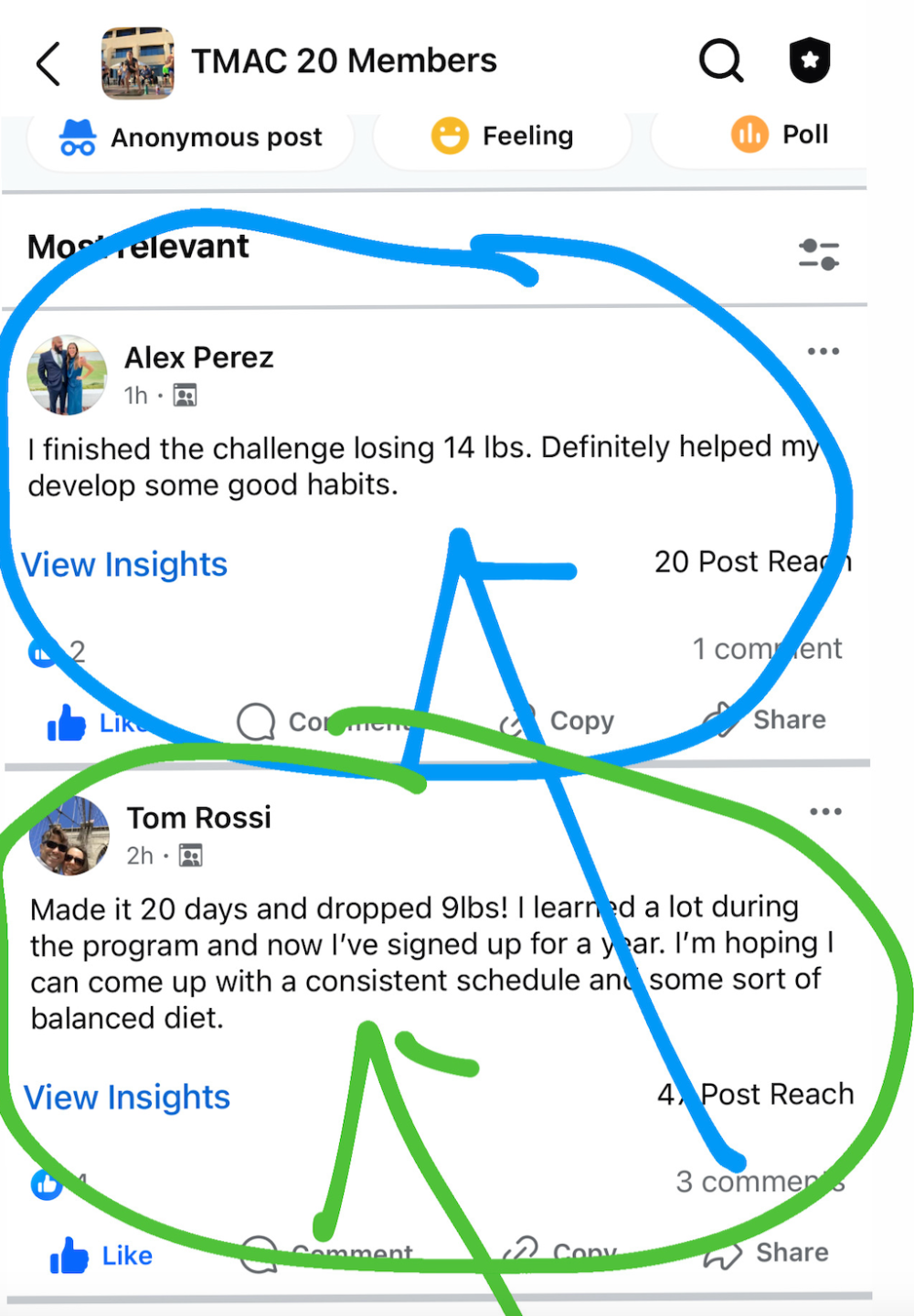Open options menu on Tom Rossi's post
Screen dimensions: 914x1316
[x=824, y=812]
